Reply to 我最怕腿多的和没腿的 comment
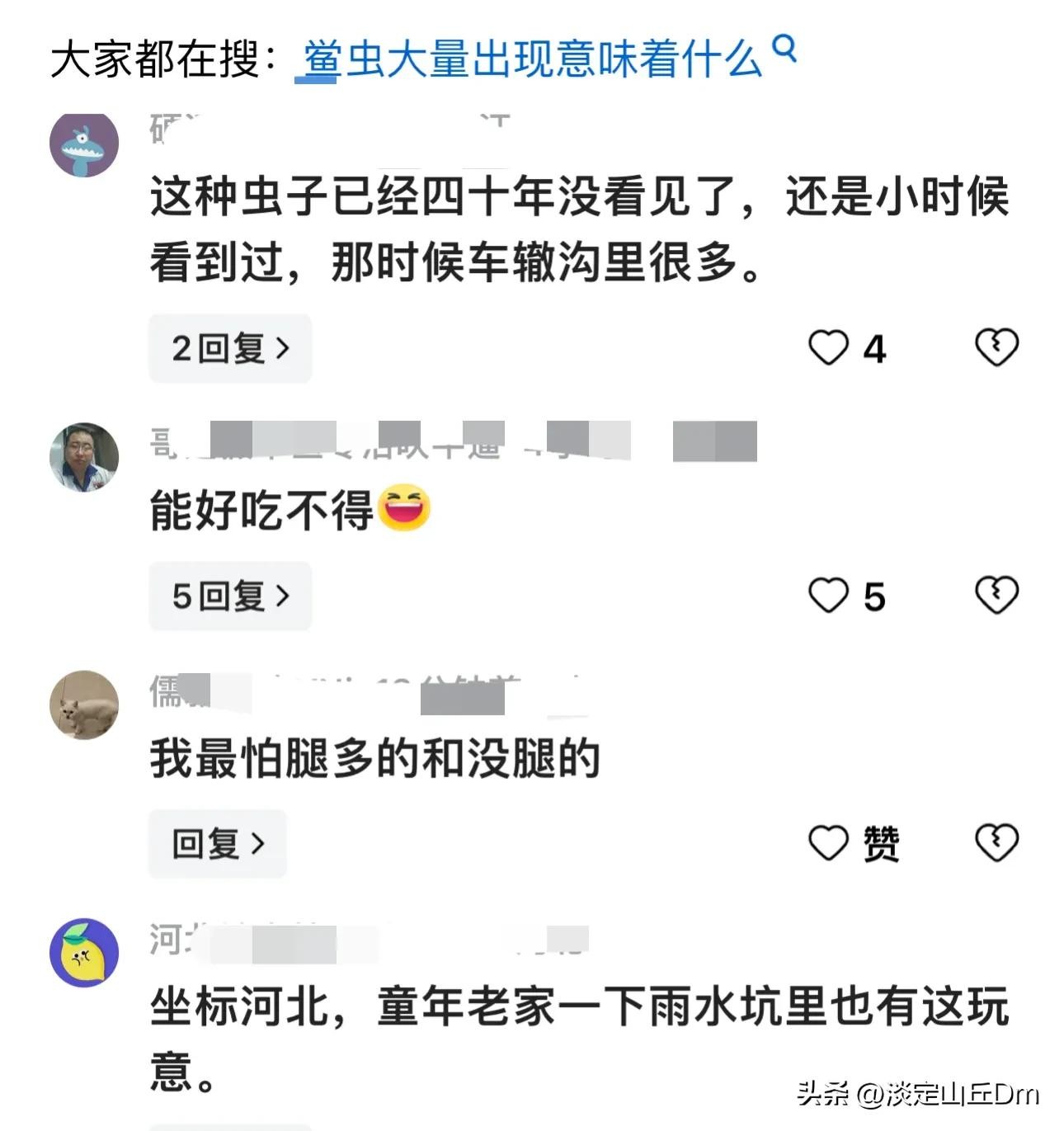This screenshot has height=1131, width=1064. point(217,843)
